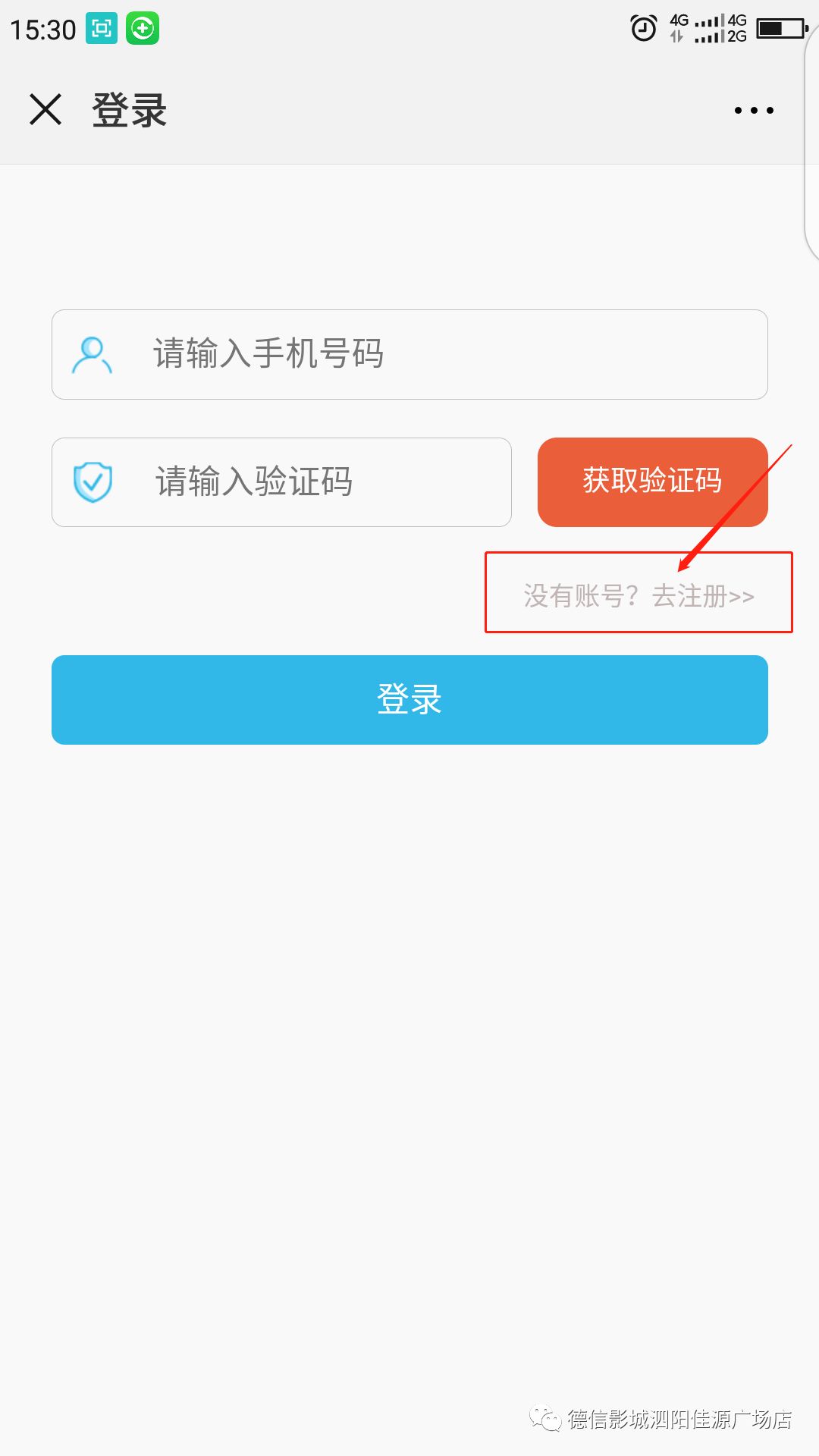Tap 获取验证码 to request verification code

click(652, 481)
